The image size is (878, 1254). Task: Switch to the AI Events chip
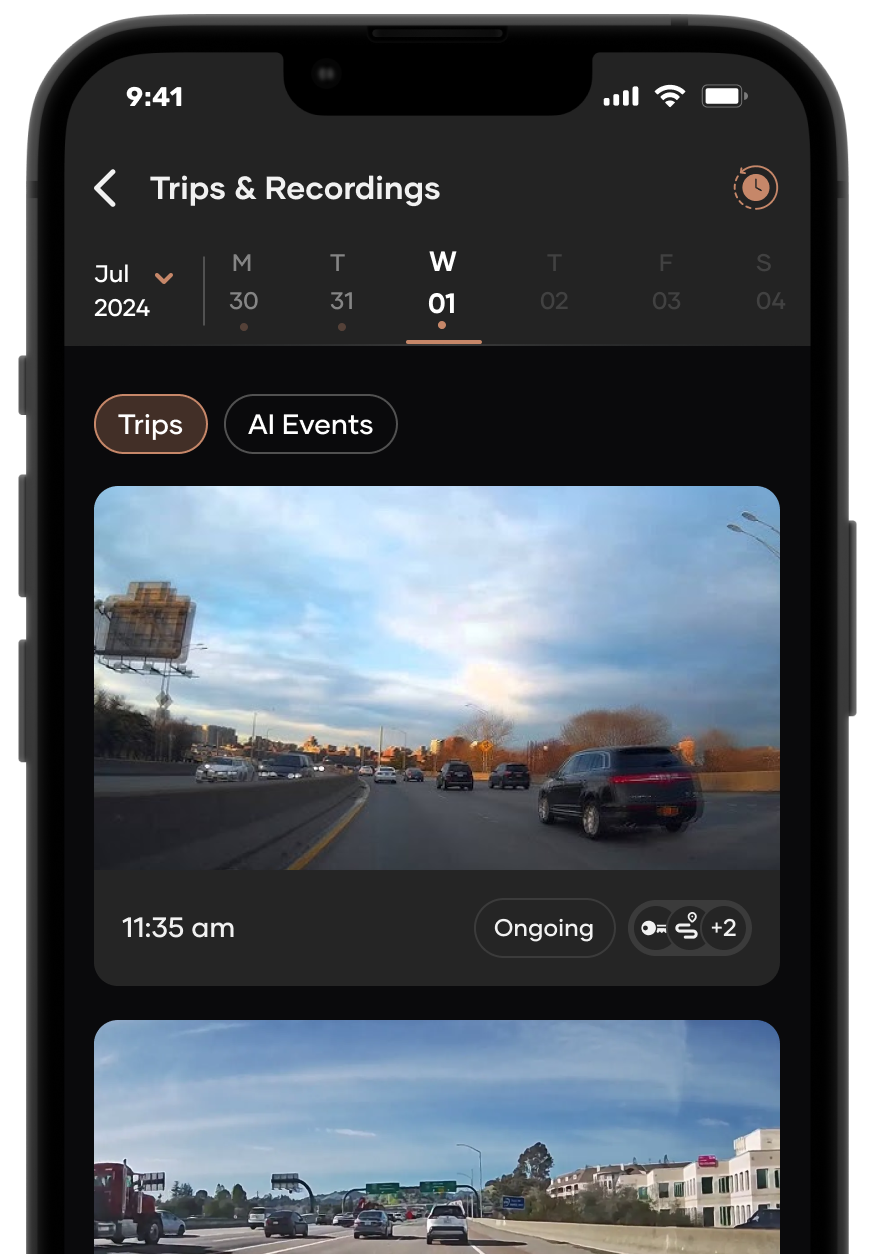(x=310, y=425)
